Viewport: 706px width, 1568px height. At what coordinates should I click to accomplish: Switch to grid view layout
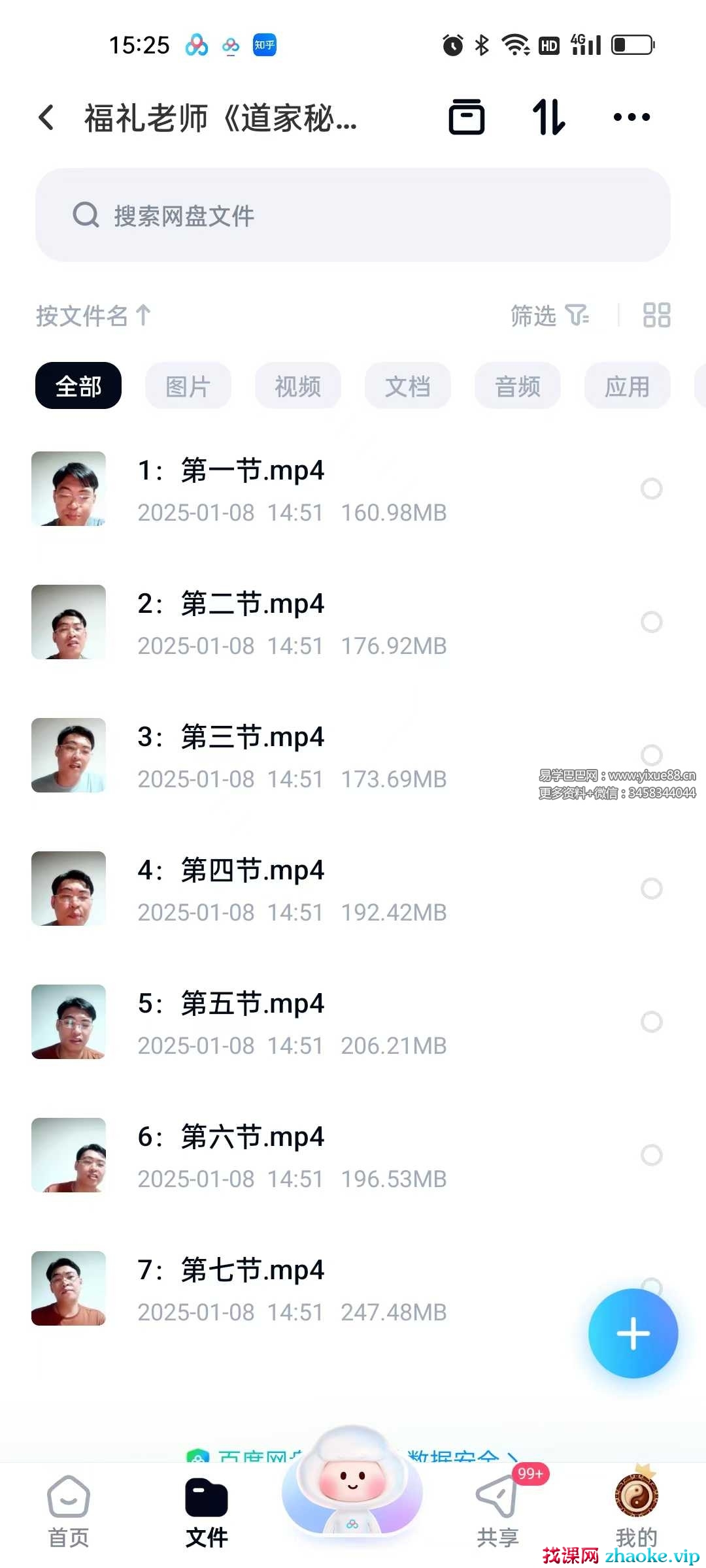pos(656,315)
